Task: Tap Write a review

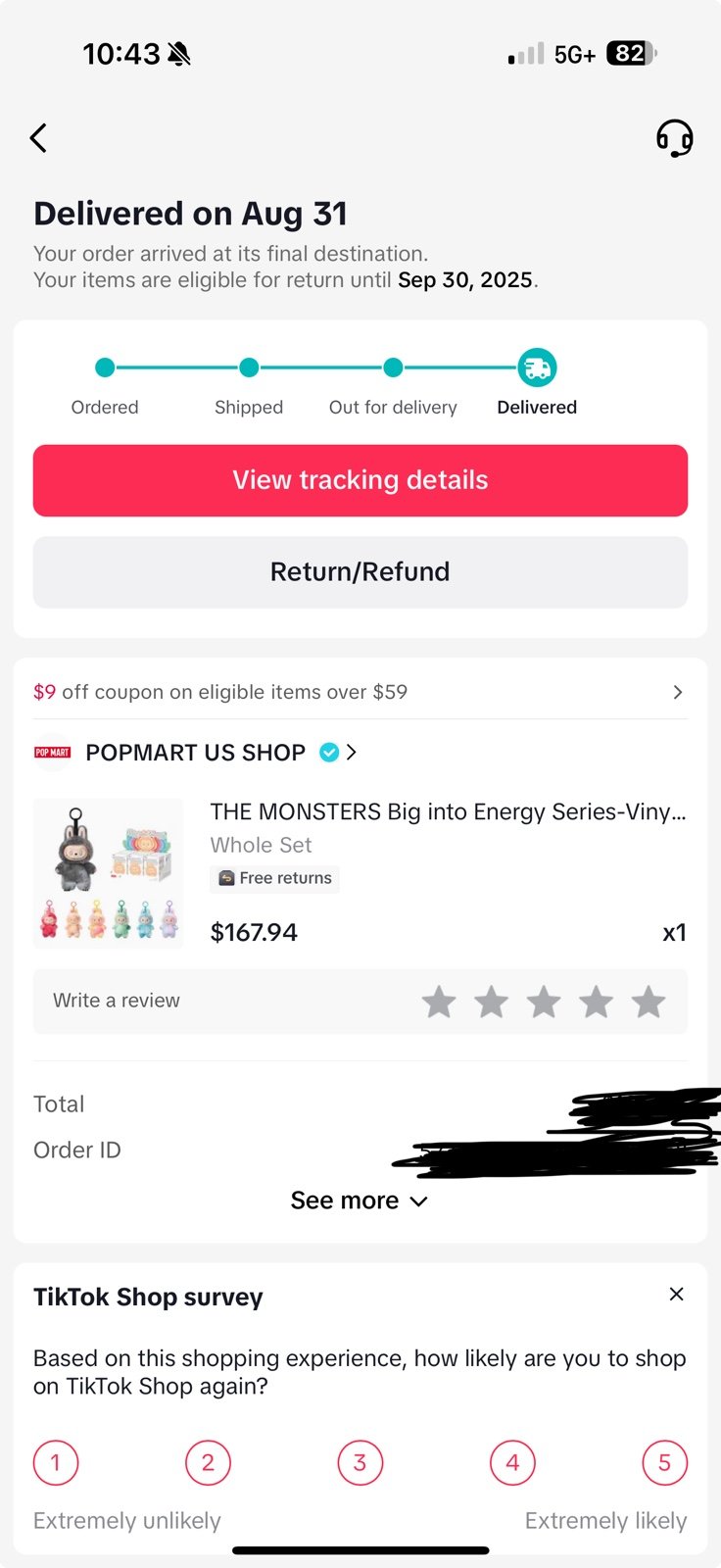Action: point(117,1001)
